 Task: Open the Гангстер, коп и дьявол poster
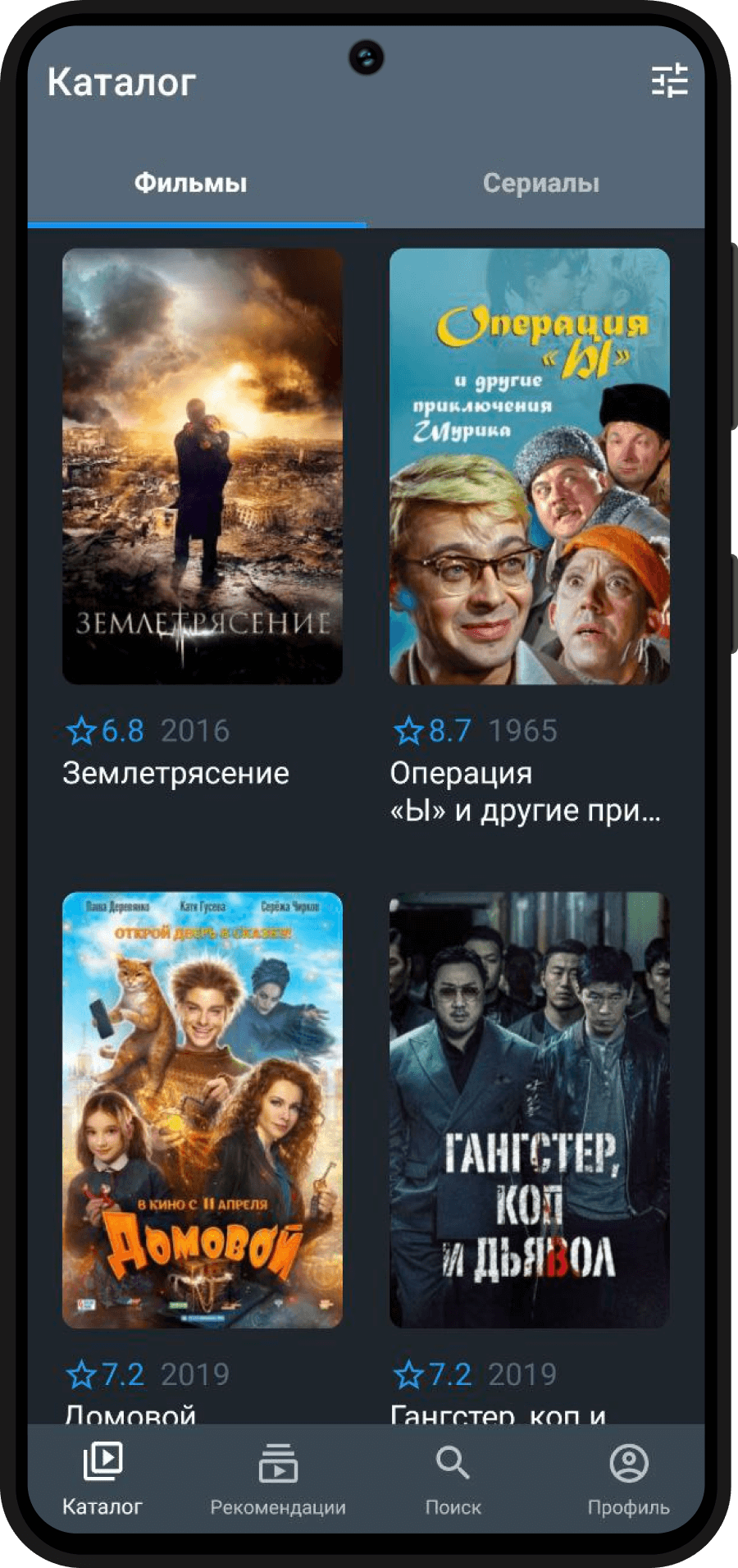tap(529, 1109)
